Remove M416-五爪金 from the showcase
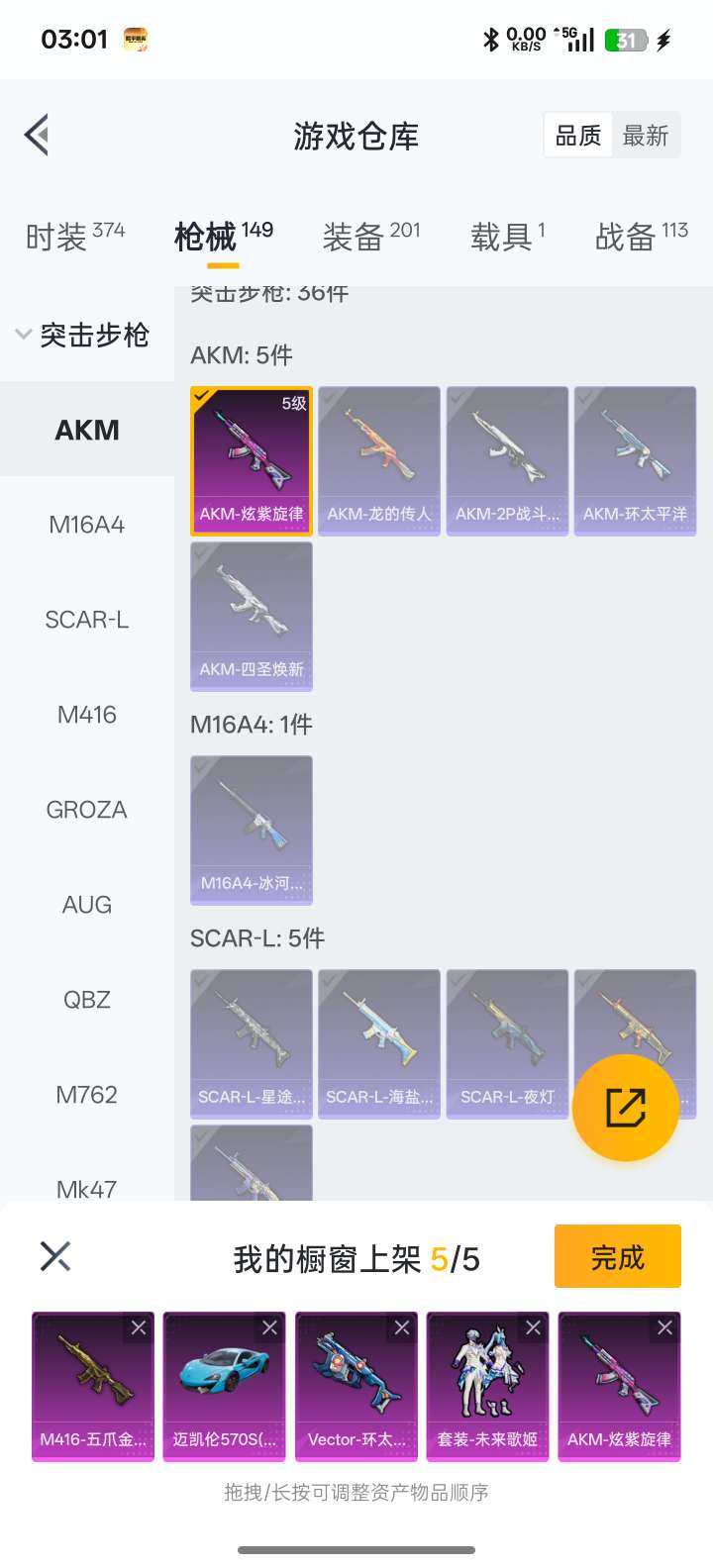This screenshot has height=1568, width=713. [139, 1328]
